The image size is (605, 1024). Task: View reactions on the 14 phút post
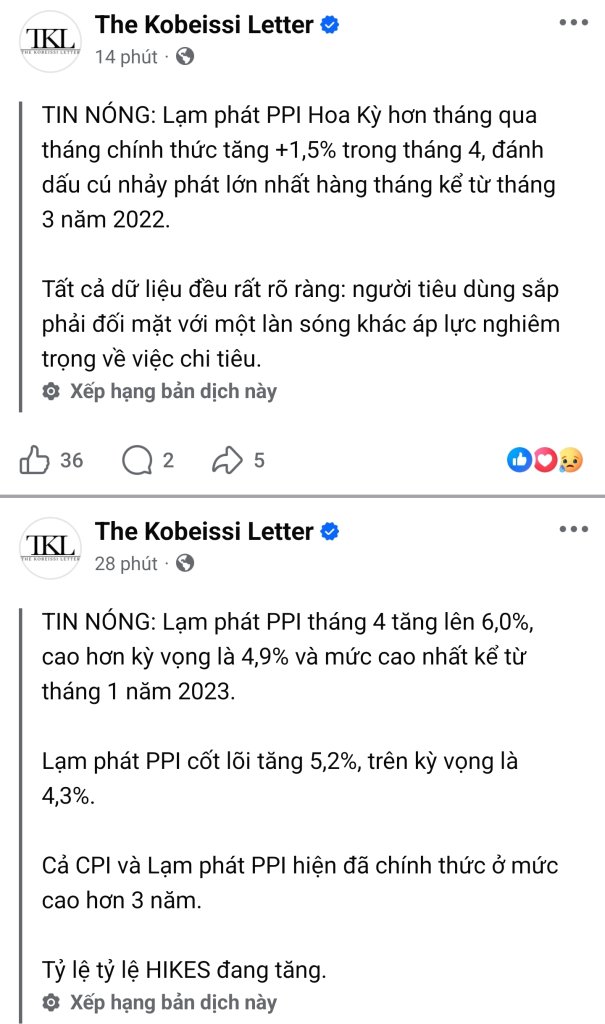545,460
